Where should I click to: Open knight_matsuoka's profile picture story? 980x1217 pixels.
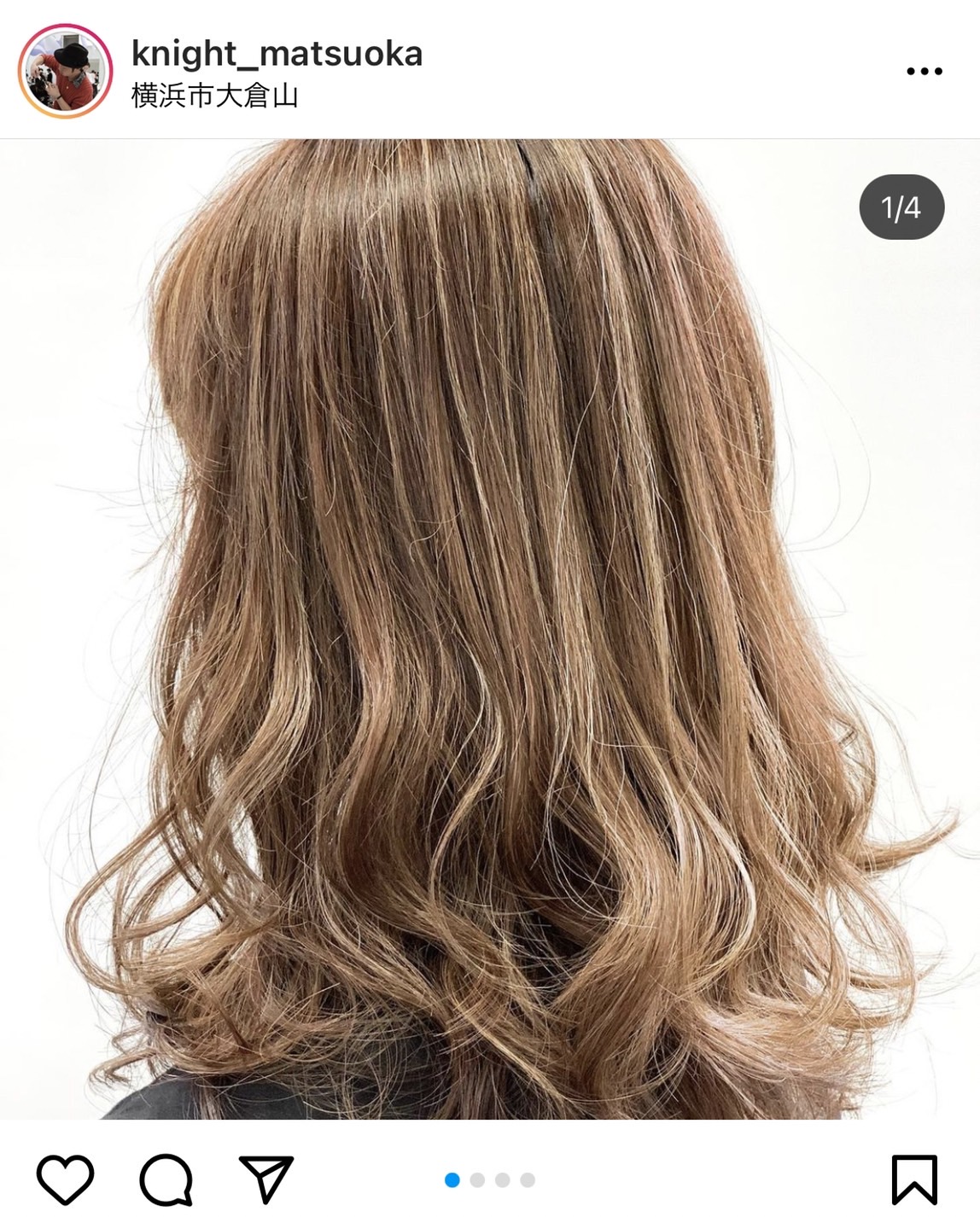click(x=65, y=71)
